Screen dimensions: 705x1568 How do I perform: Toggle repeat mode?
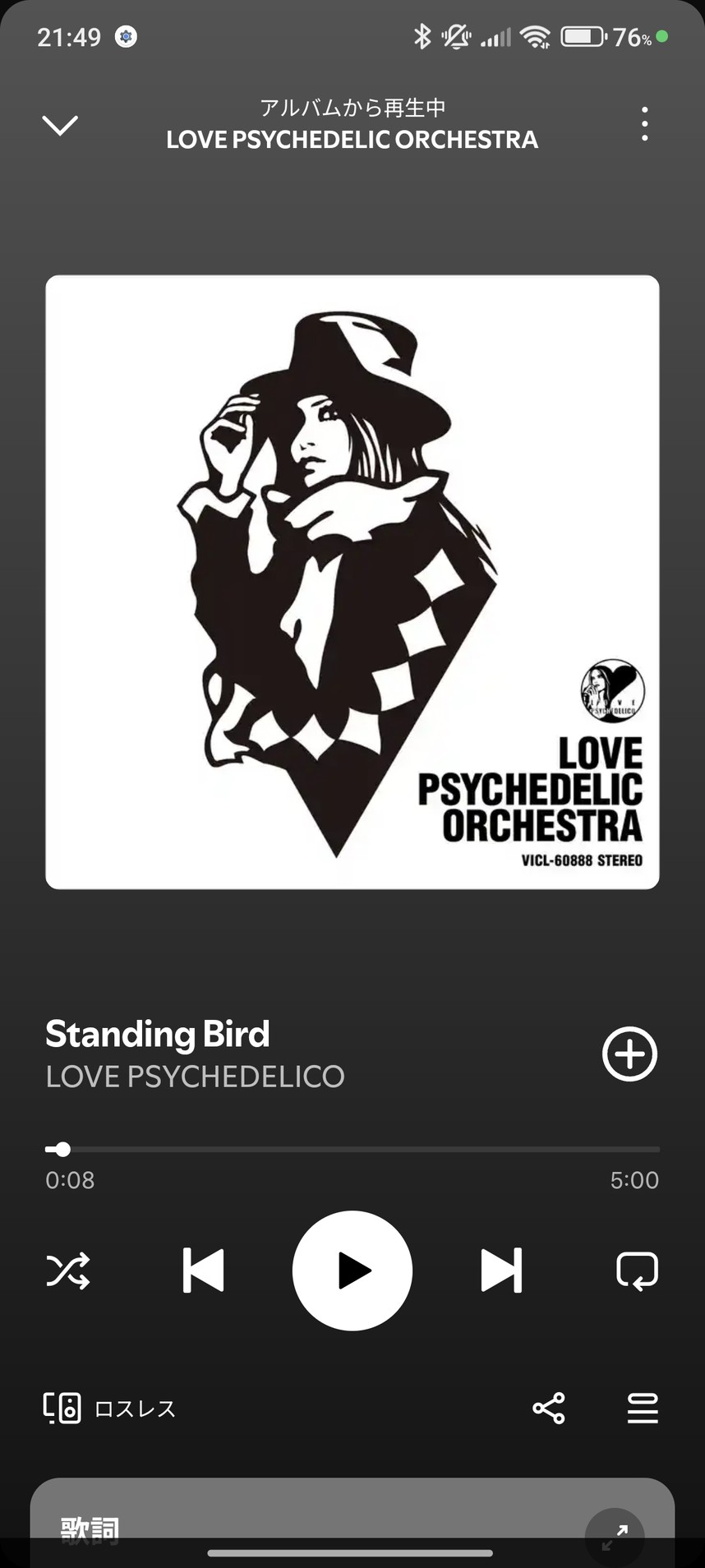[637, 1271]
